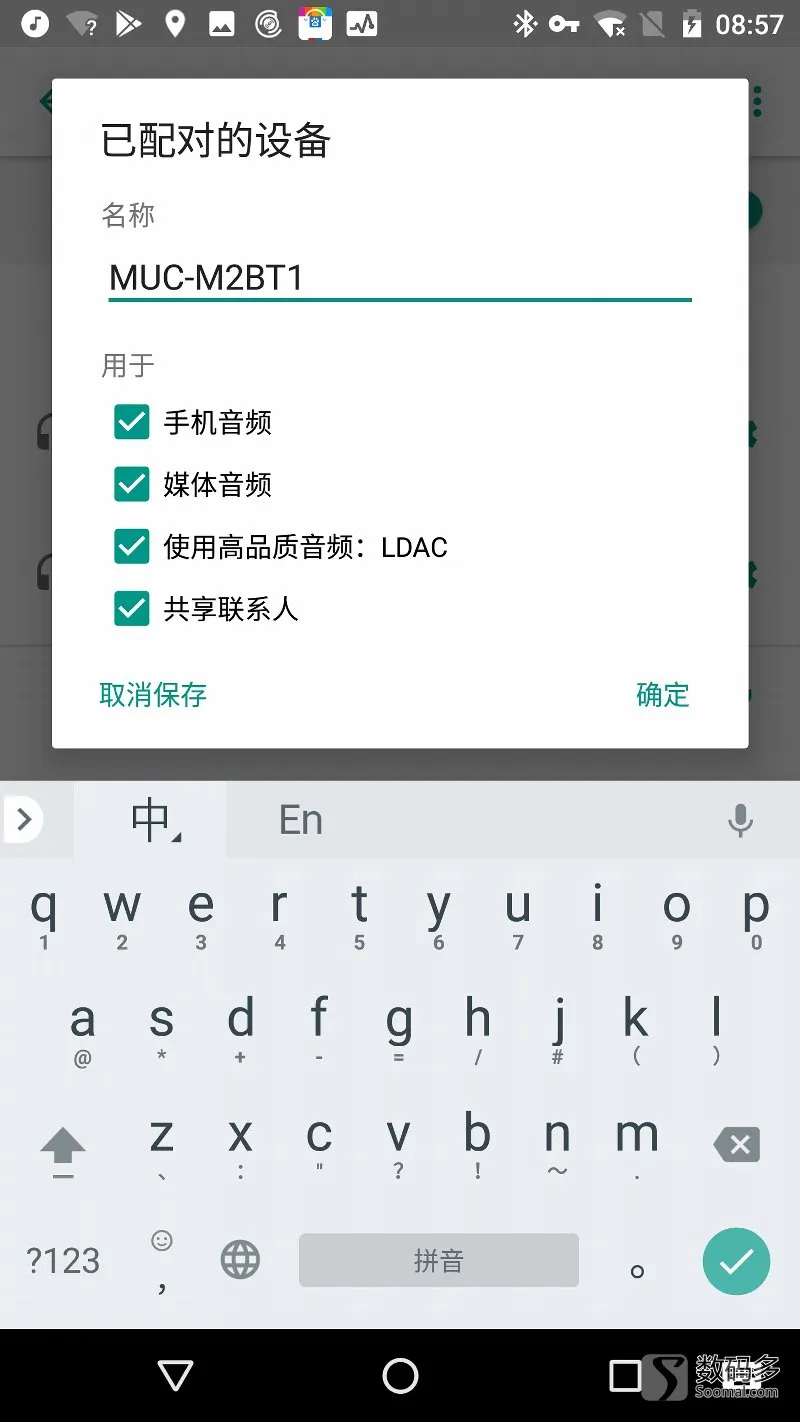Tap the 拼音 space bar
800x1422 pixels.
(x=438, y=1261)
